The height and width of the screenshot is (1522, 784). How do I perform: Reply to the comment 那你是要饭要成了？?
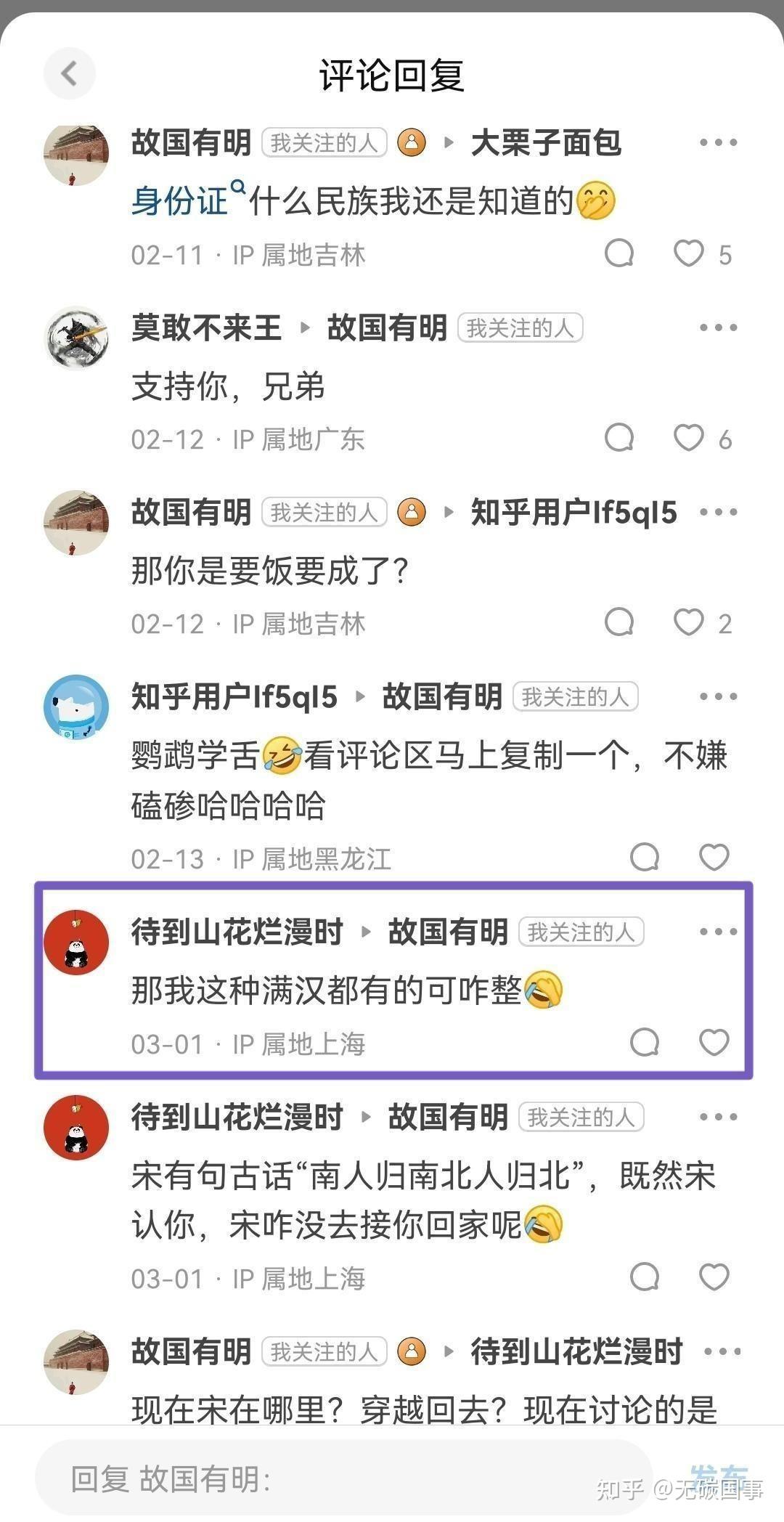[x=619, y=622]
